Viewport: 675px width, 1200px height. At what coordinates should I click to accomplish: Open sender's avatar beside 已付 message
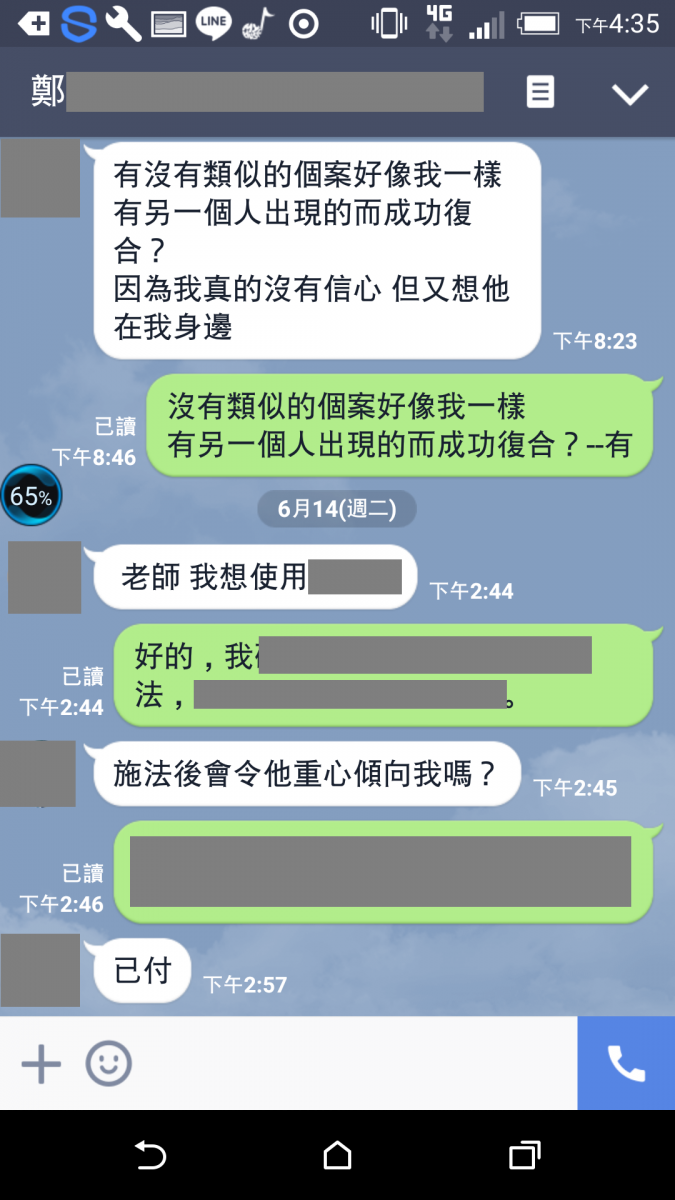point(40,970)
